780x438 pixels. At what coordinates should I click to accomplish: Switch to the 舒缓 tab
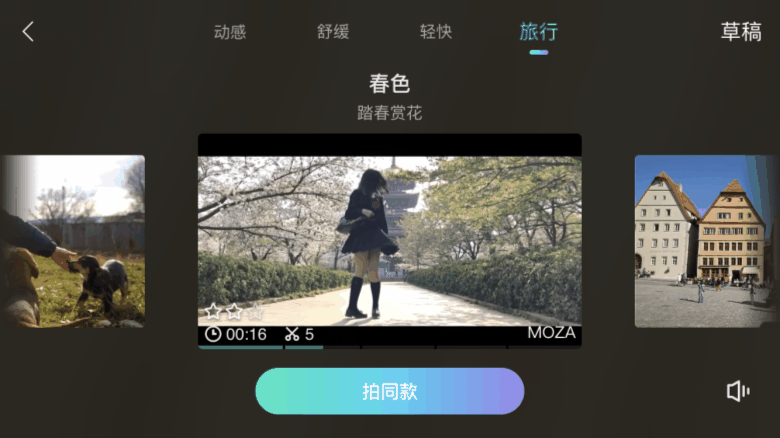333,32
